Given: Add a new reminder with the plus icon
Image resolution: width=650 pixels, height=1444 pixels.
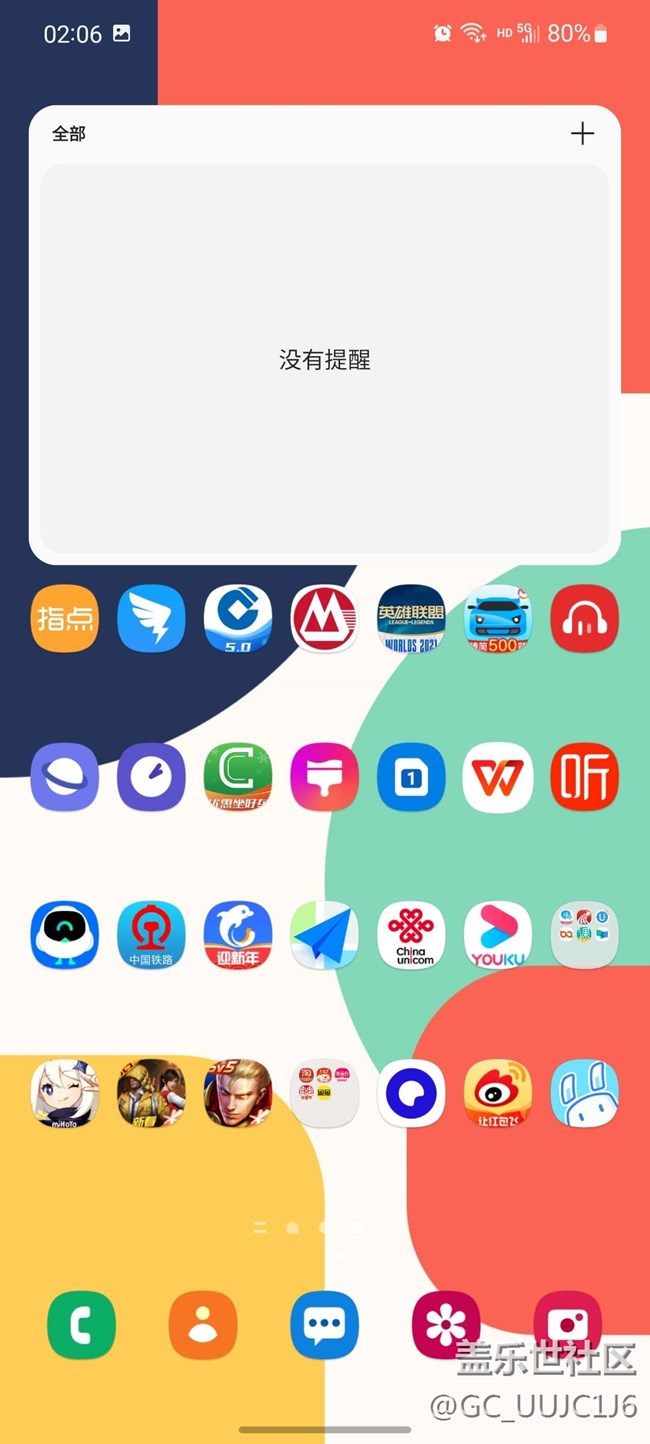Looking at the screenshot, I should click(582, 134).
